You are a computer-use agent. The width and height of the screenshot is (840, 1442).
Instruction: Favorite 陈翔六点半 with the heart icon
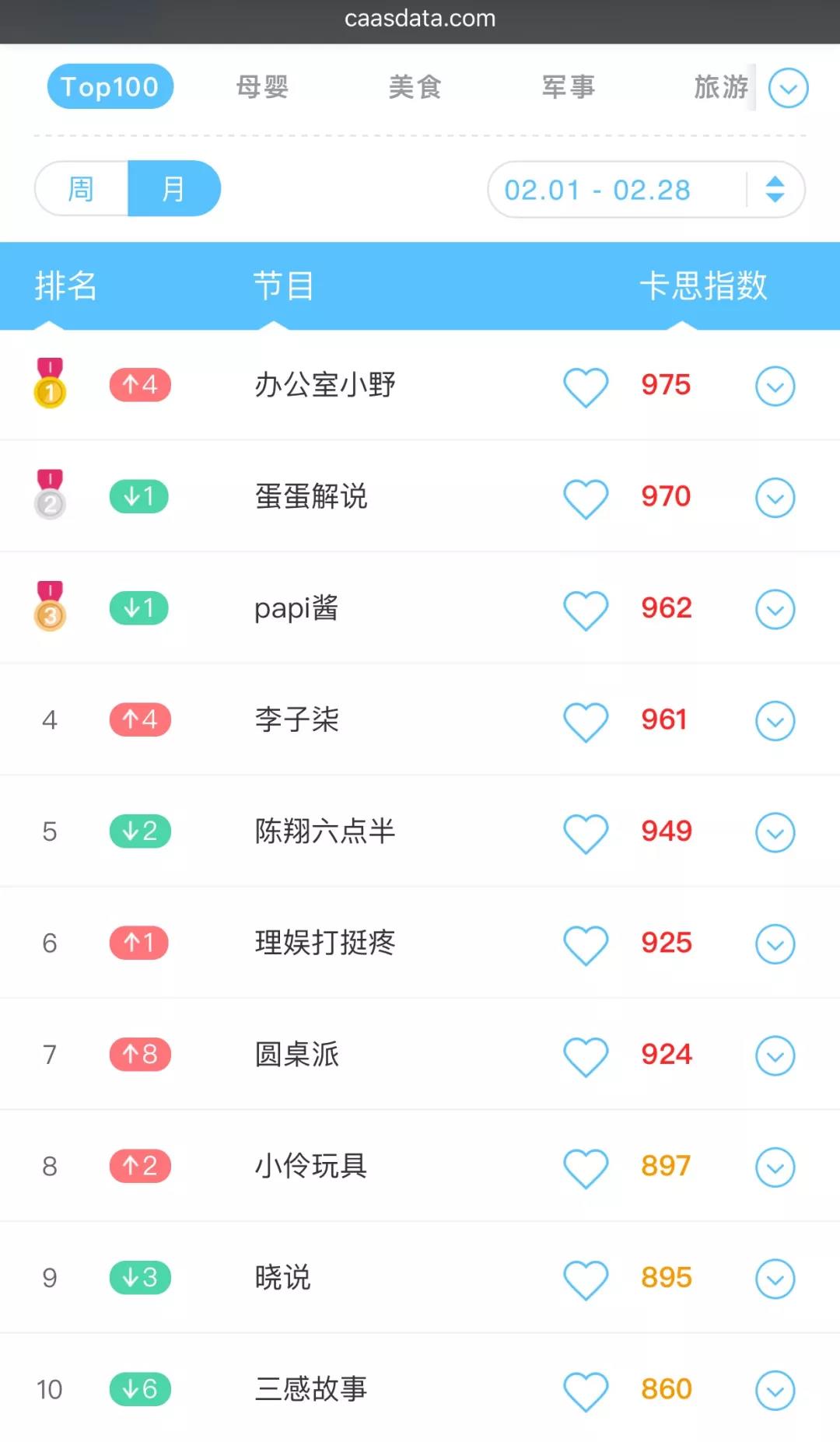pos(586,833)
